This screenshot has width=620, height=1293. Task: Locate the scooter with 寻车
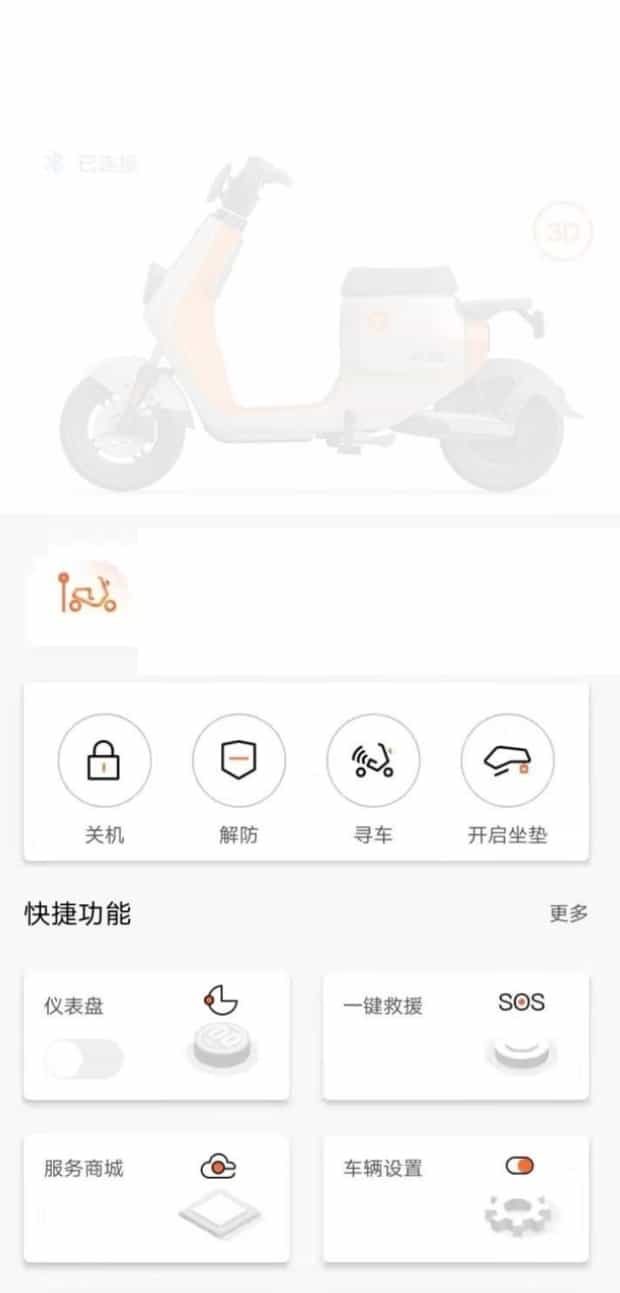[373, 761]
